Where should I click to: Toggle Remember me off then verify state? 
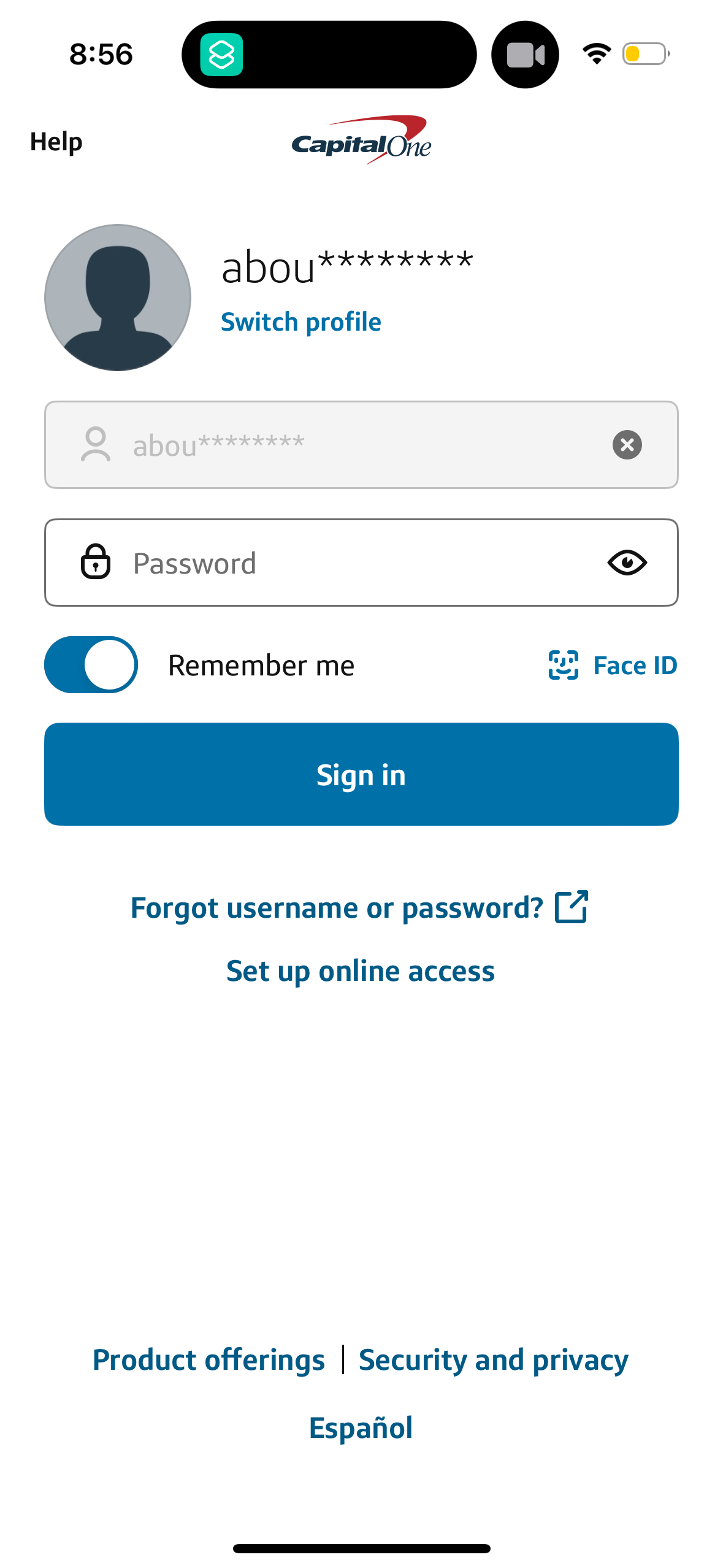click(90, 664)
